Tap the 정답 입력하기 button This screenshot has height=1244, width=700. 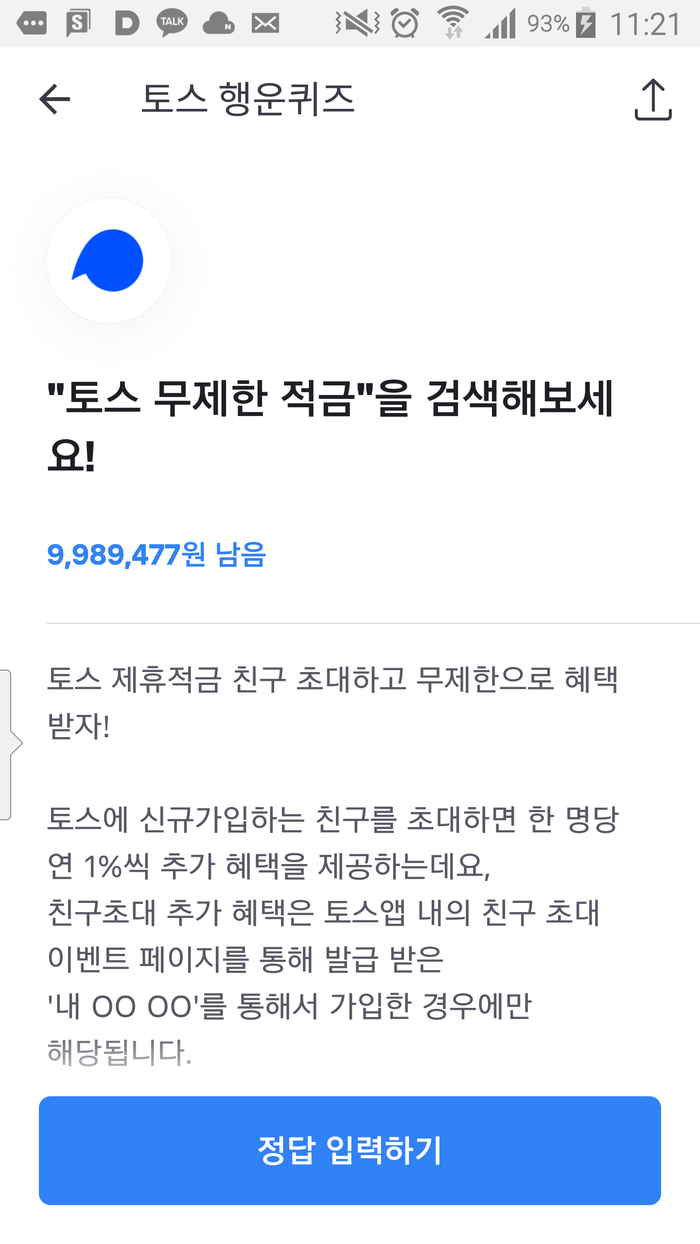point(350,1150)
